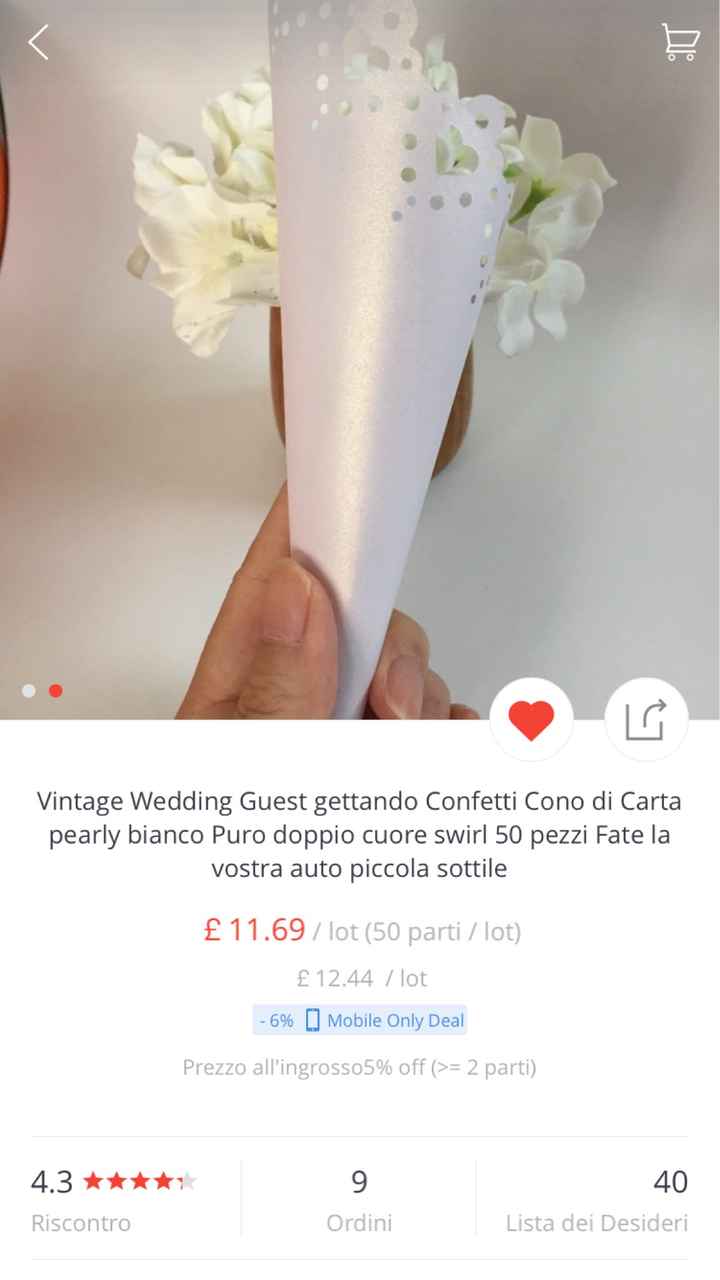
Task: Toggle product to wishlist with heart button
Action: tap(533, 717)
